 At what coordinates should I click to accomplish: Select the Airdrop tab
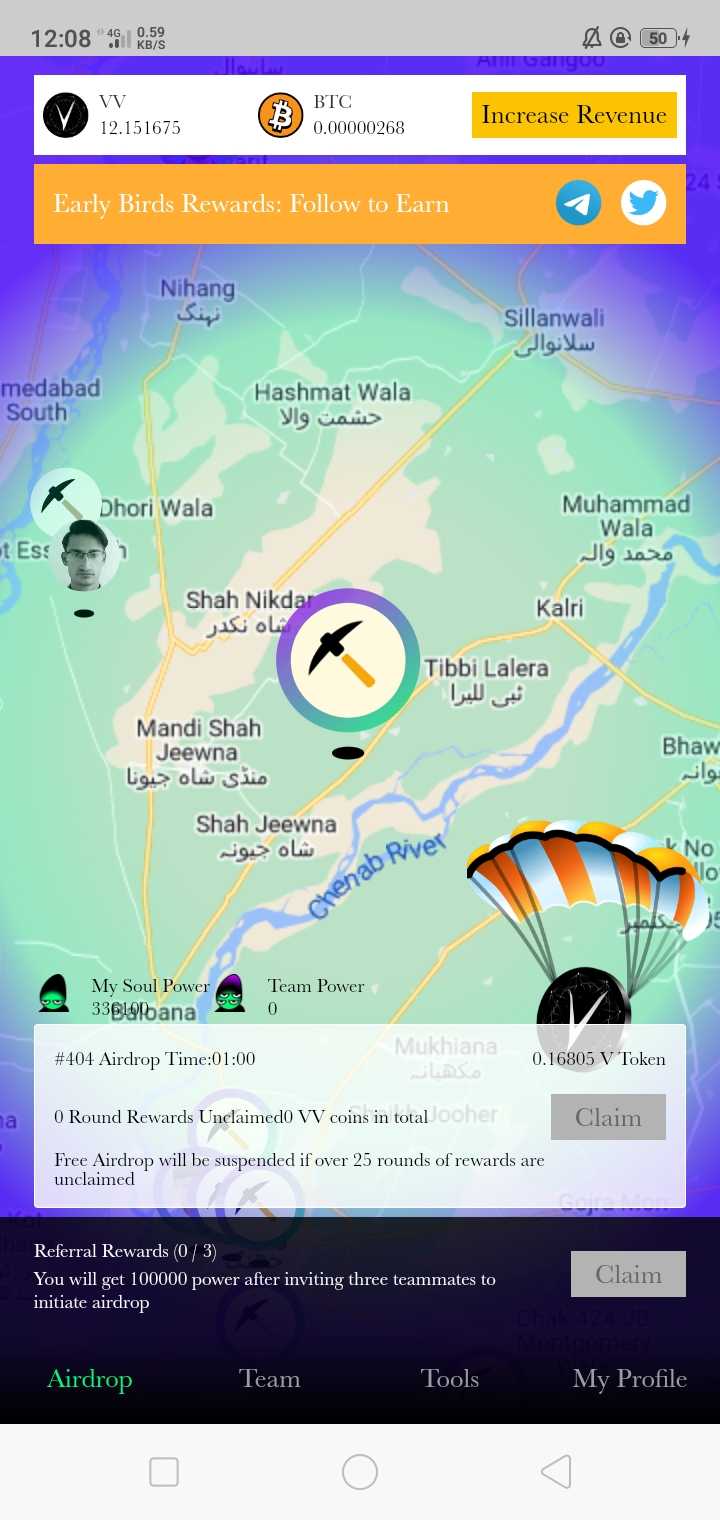pos(90,1378)
